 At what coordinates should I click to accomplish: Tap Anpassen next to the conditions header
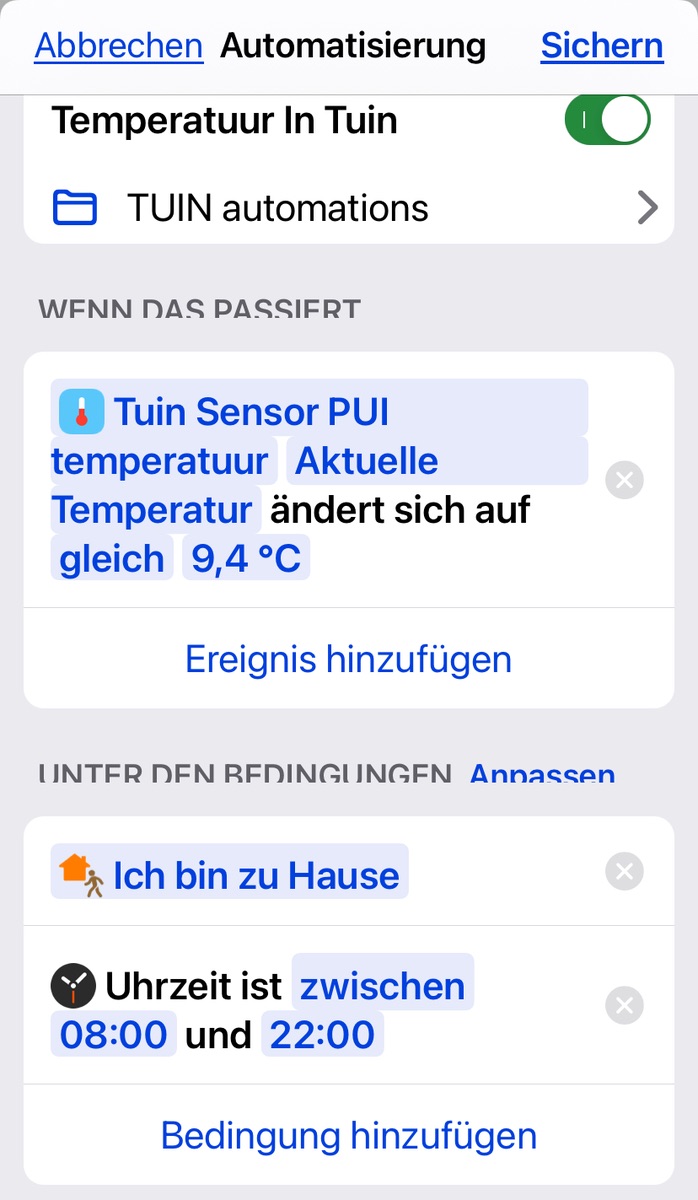(x=542, y=774)
